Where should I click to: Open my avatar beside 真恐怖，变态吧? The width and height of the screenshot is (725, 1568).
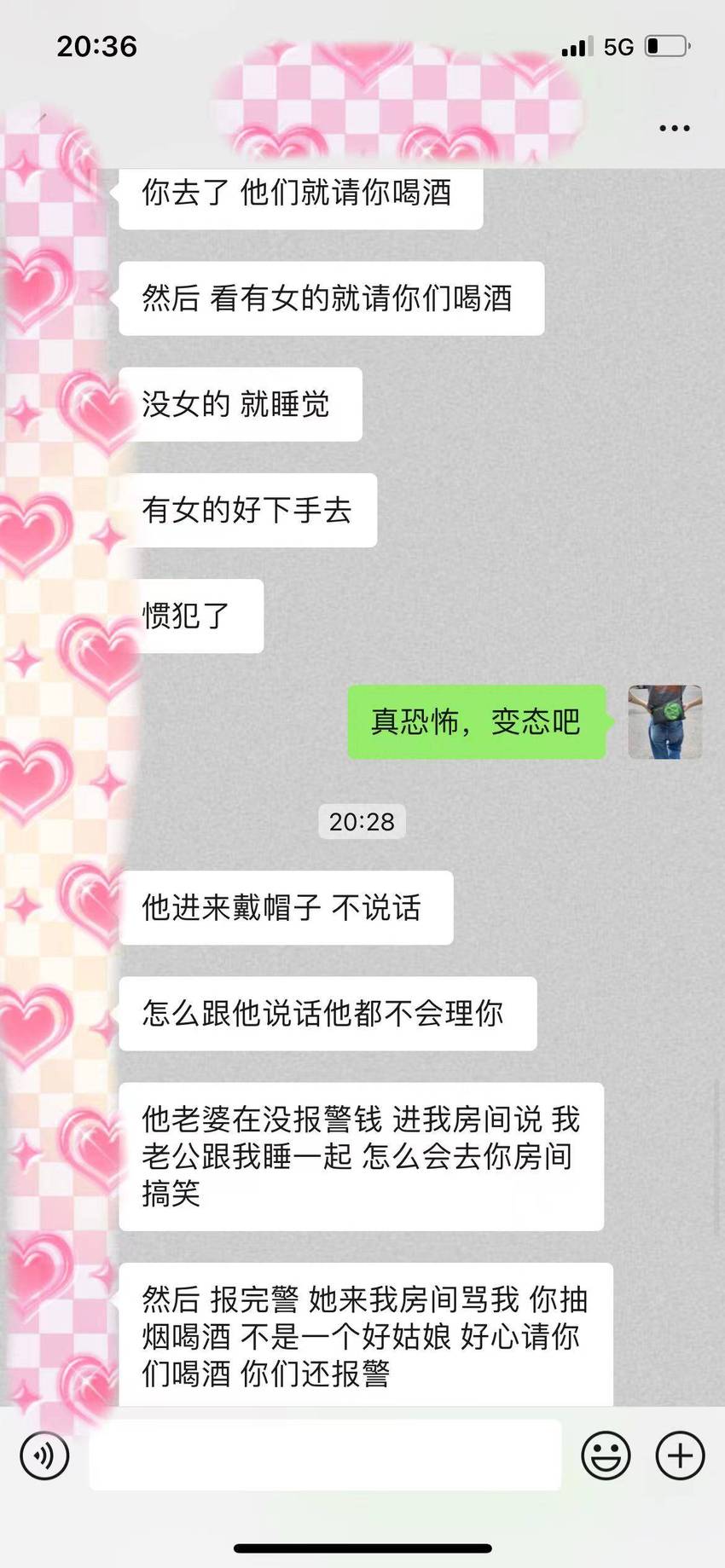pos(665,721)
